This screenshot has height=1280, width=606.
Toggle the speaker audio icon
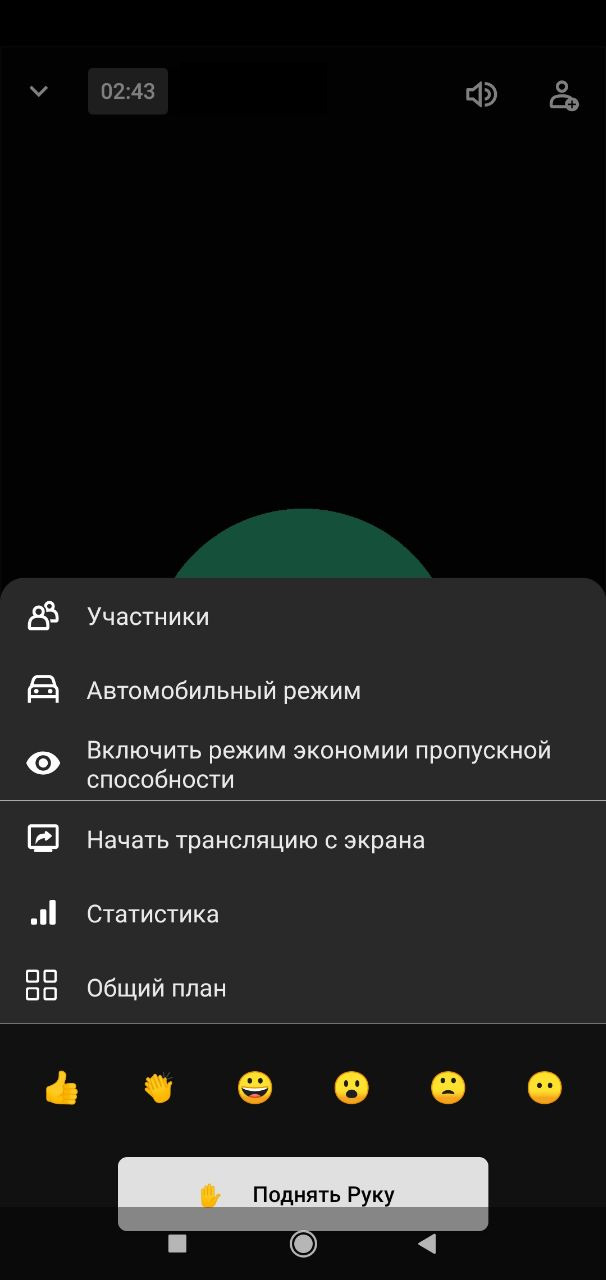pos(481,94)
